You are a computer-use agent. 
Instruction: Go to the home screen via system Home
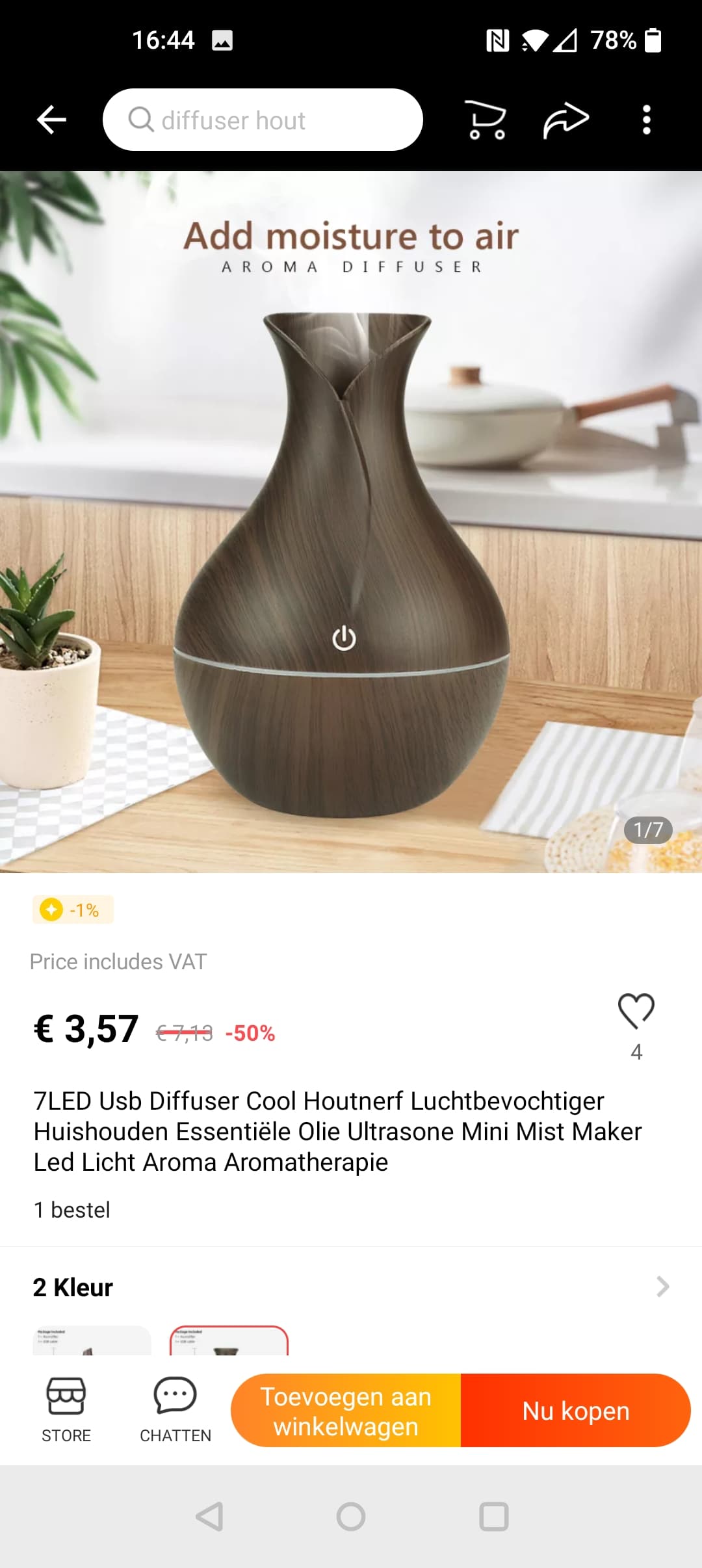click(x=351, y=1517)
